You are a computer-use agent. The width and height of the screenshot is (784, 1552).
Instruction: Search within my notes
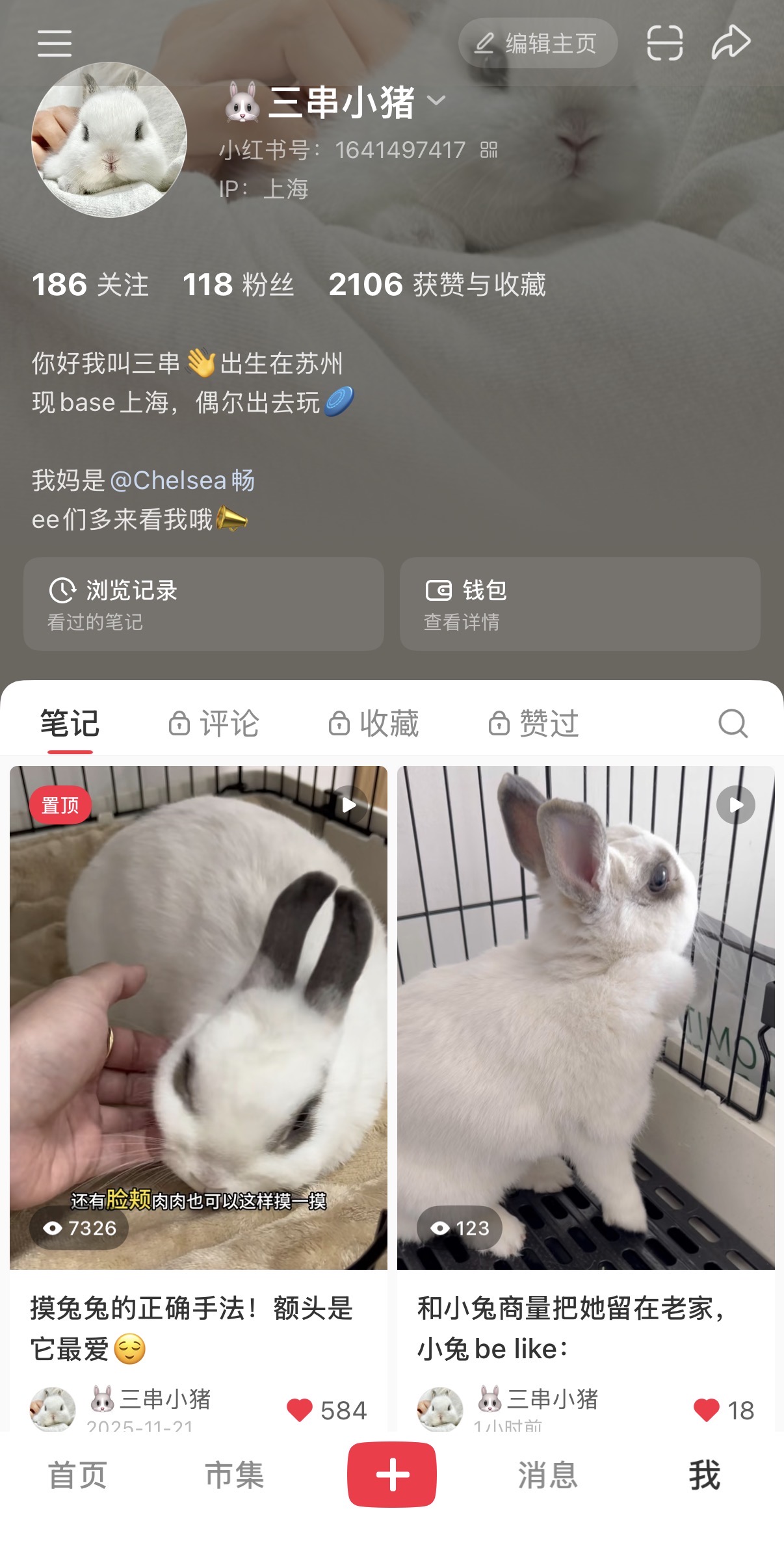733,724
